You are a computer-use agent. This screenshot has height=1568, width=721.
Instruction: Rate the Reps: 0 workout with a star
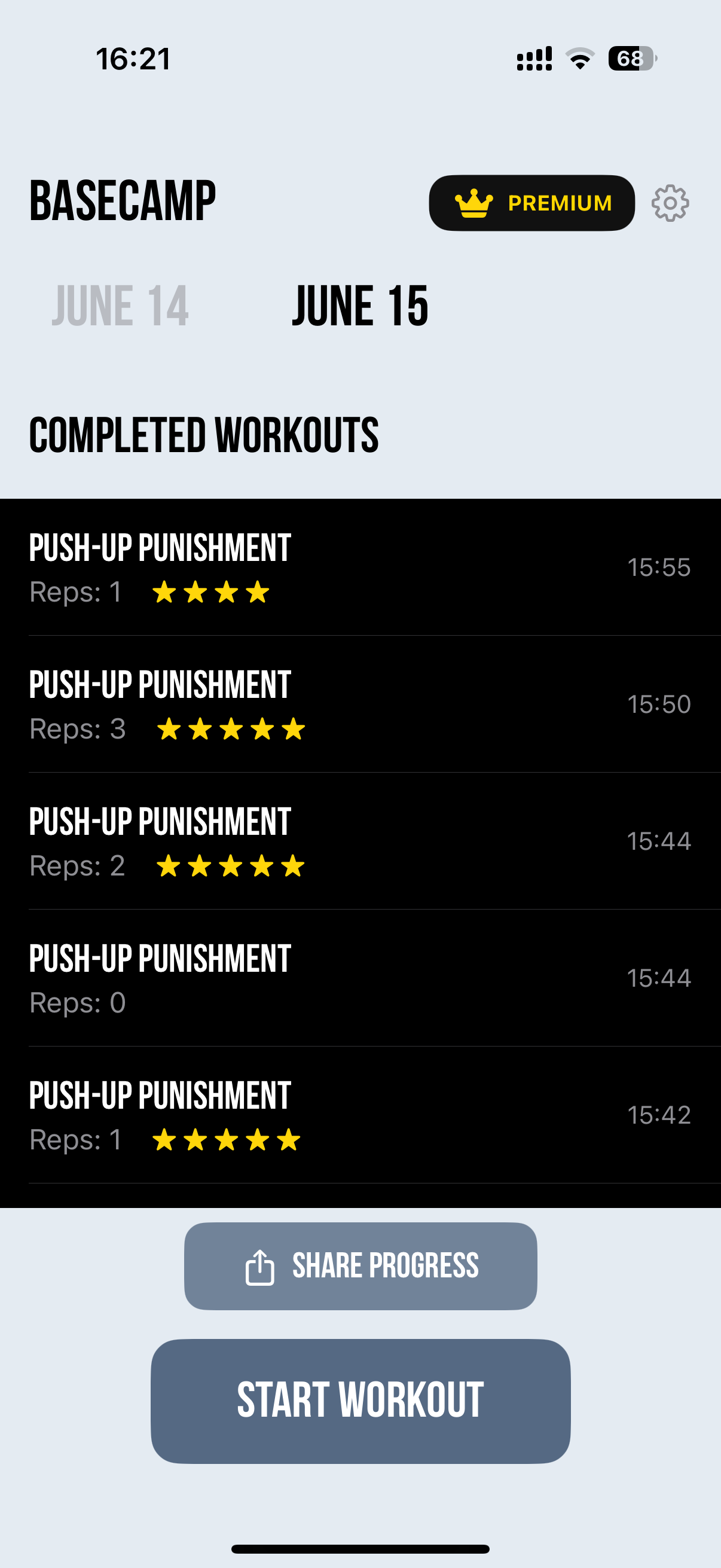point(164,1003)
